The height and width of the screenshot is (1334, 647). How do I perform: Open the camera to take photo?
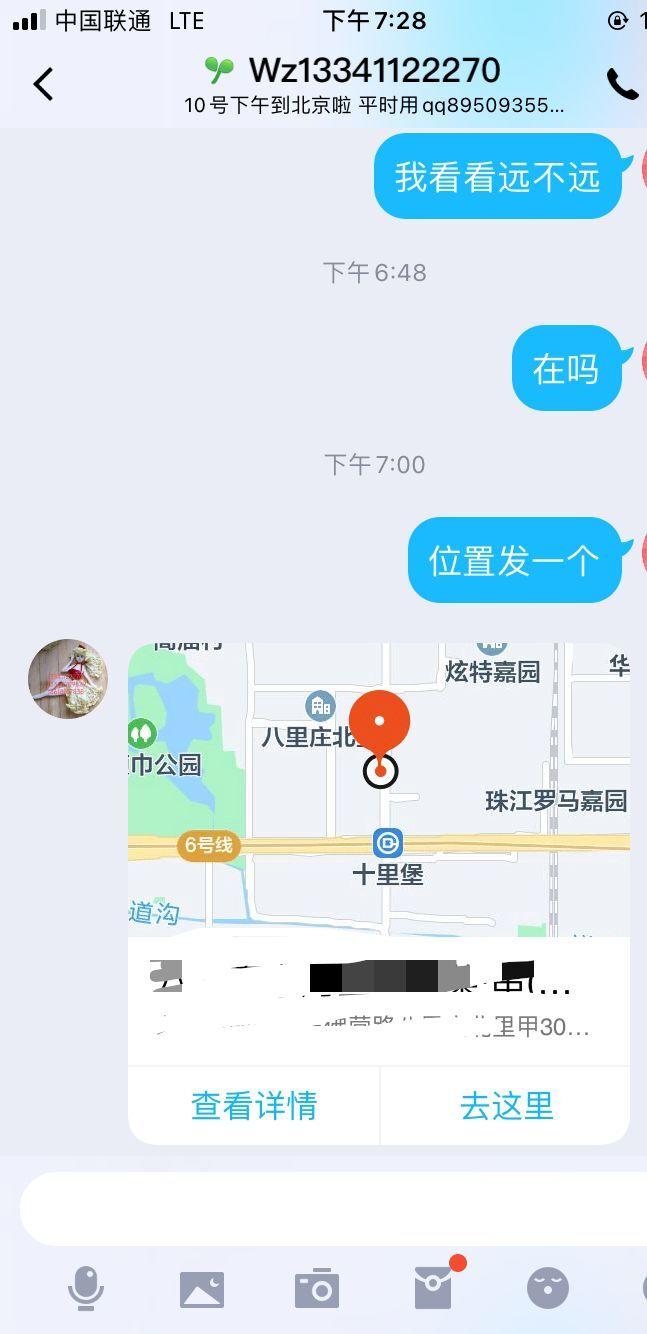[317, 1289]
